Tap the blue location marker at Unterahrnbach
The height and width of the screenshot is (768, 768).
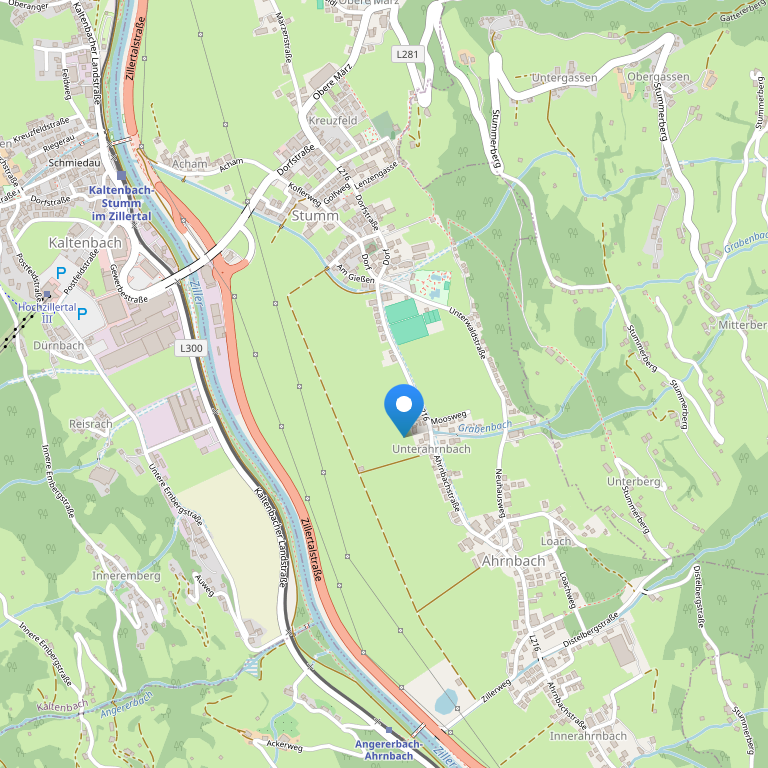404,409
